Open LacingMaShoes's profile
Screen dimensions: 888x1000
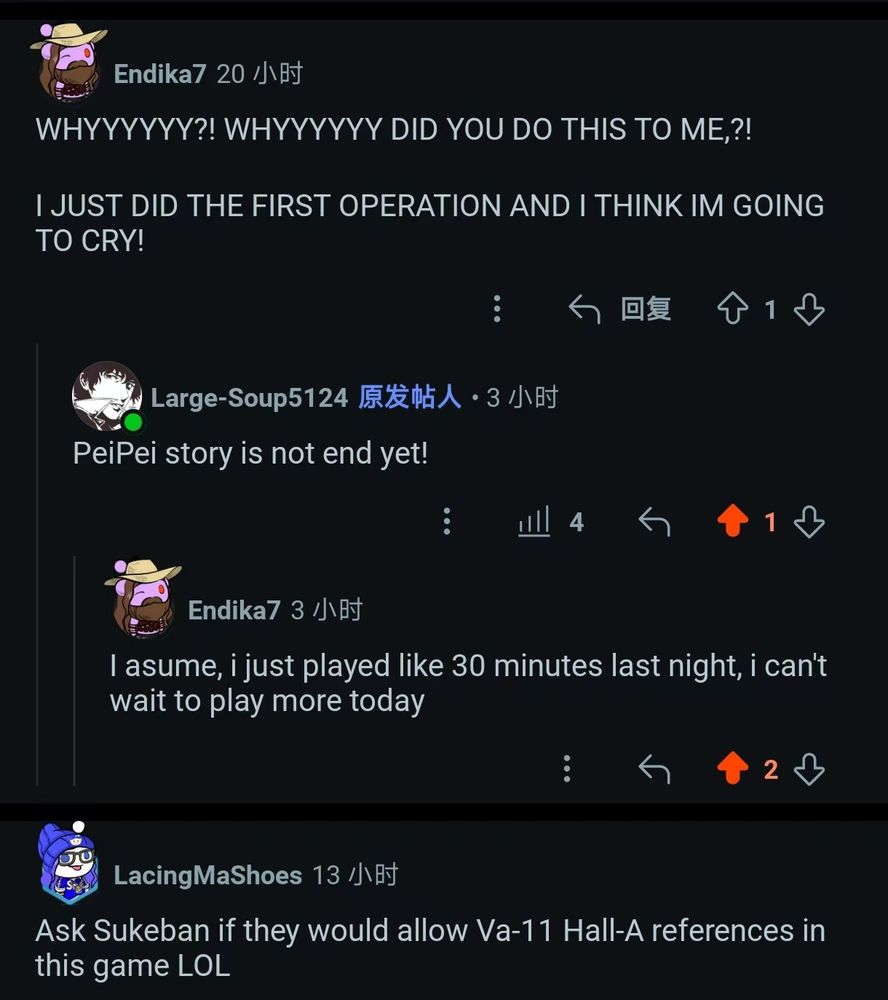(207, 876)
